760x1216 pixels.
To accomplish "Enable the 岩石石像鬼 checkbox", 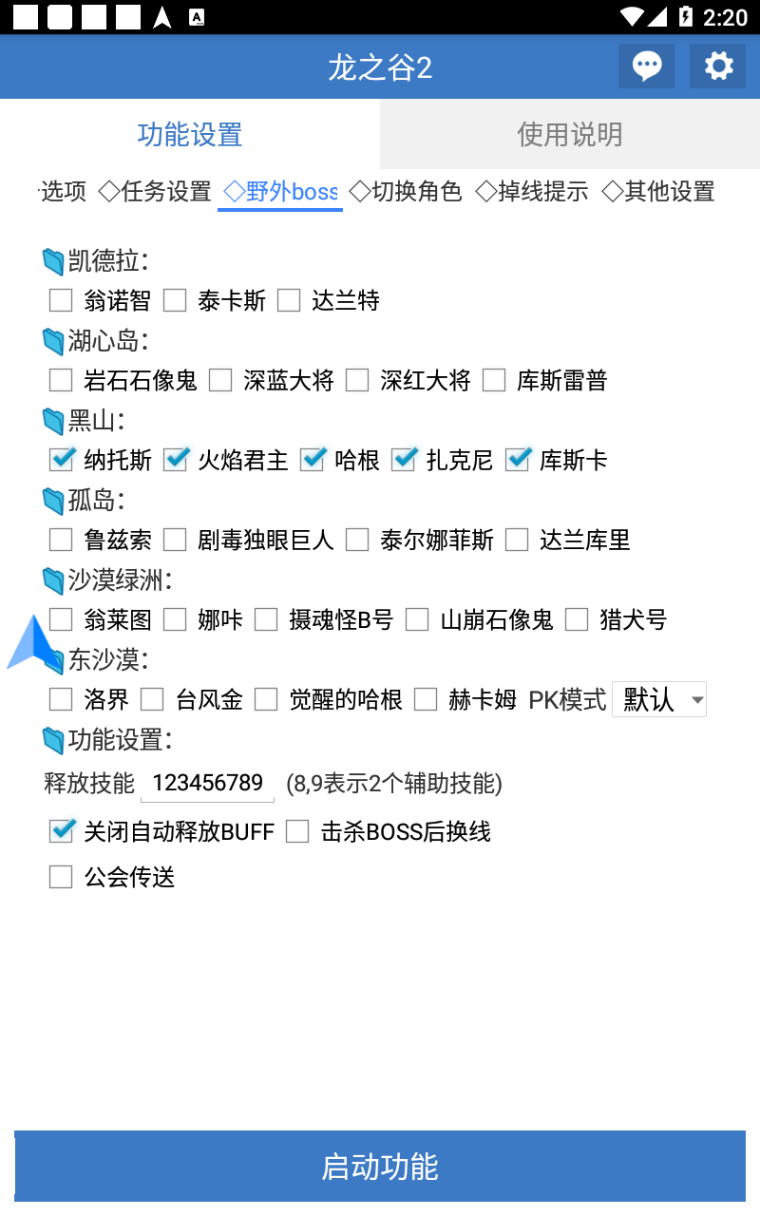I will (x=61, y=380).
